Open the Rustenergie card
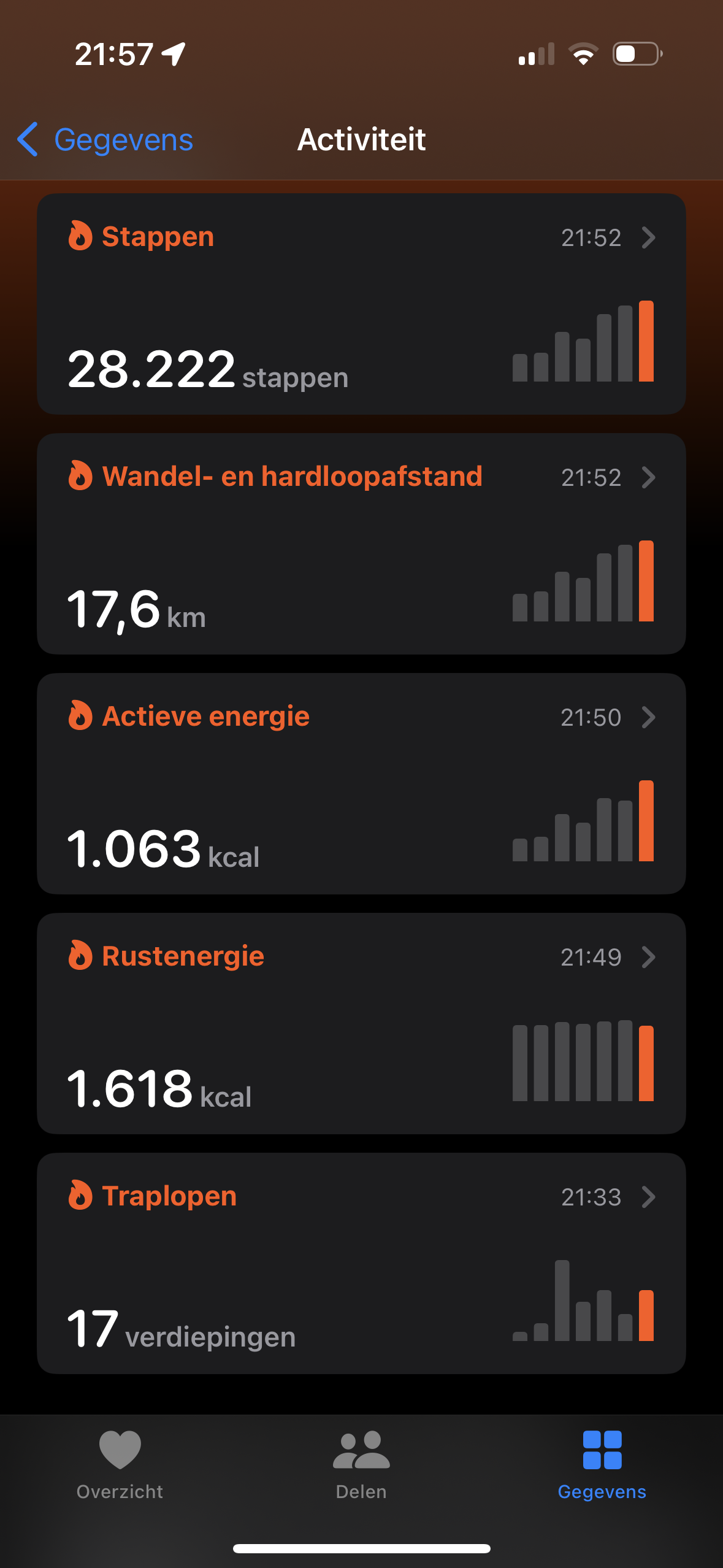 point(361,1024)
